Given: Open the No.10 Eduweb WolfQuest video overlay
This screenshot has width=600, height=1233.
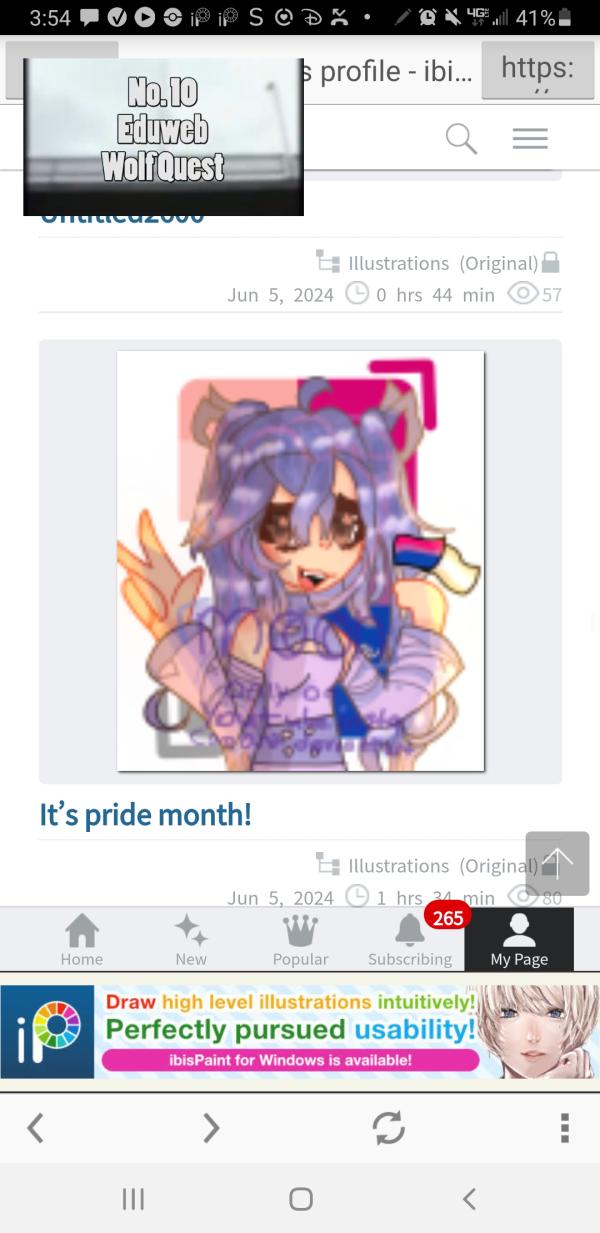Looking at the screenshot, I should (x=163, y=137).
